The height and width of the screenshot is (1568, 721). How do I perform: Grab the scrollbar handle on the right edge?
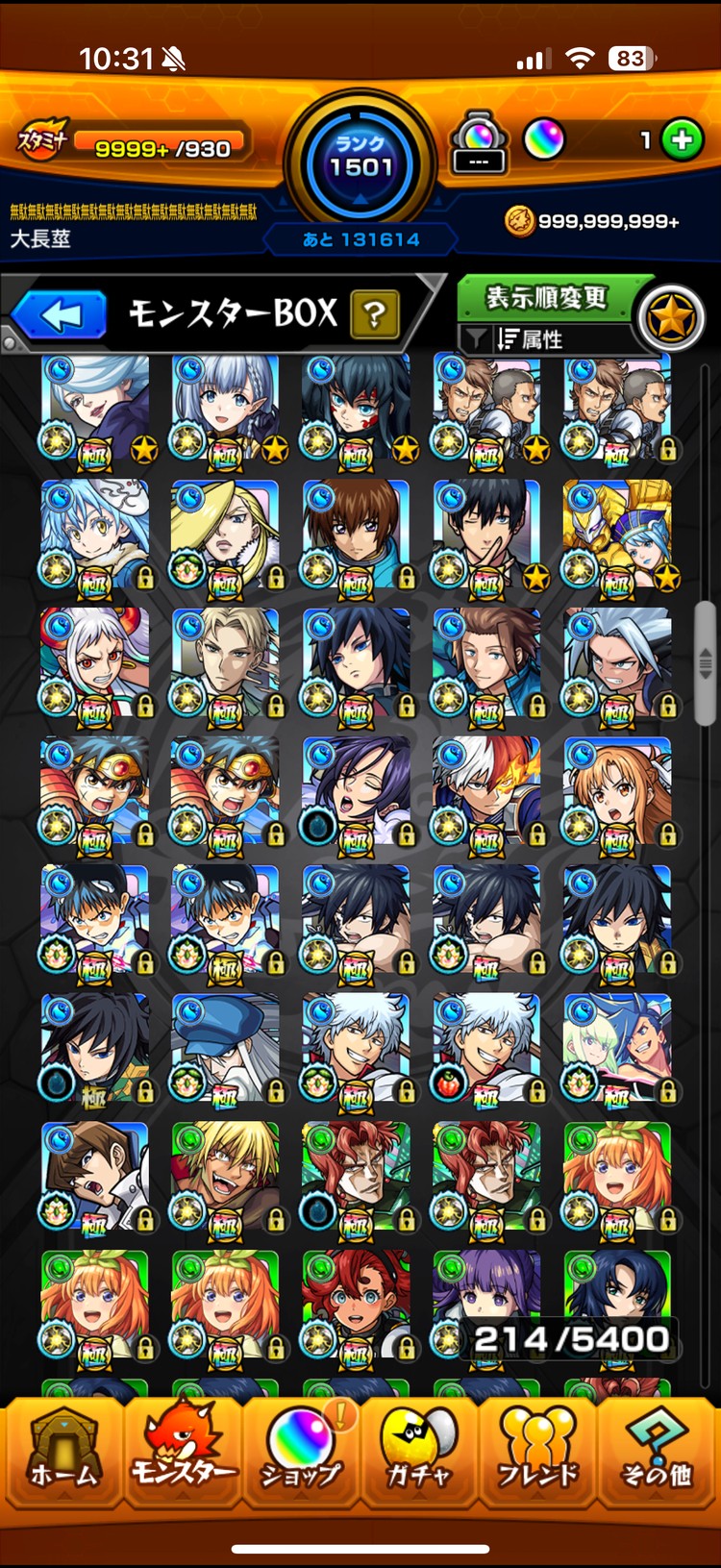tap(705, 663)
